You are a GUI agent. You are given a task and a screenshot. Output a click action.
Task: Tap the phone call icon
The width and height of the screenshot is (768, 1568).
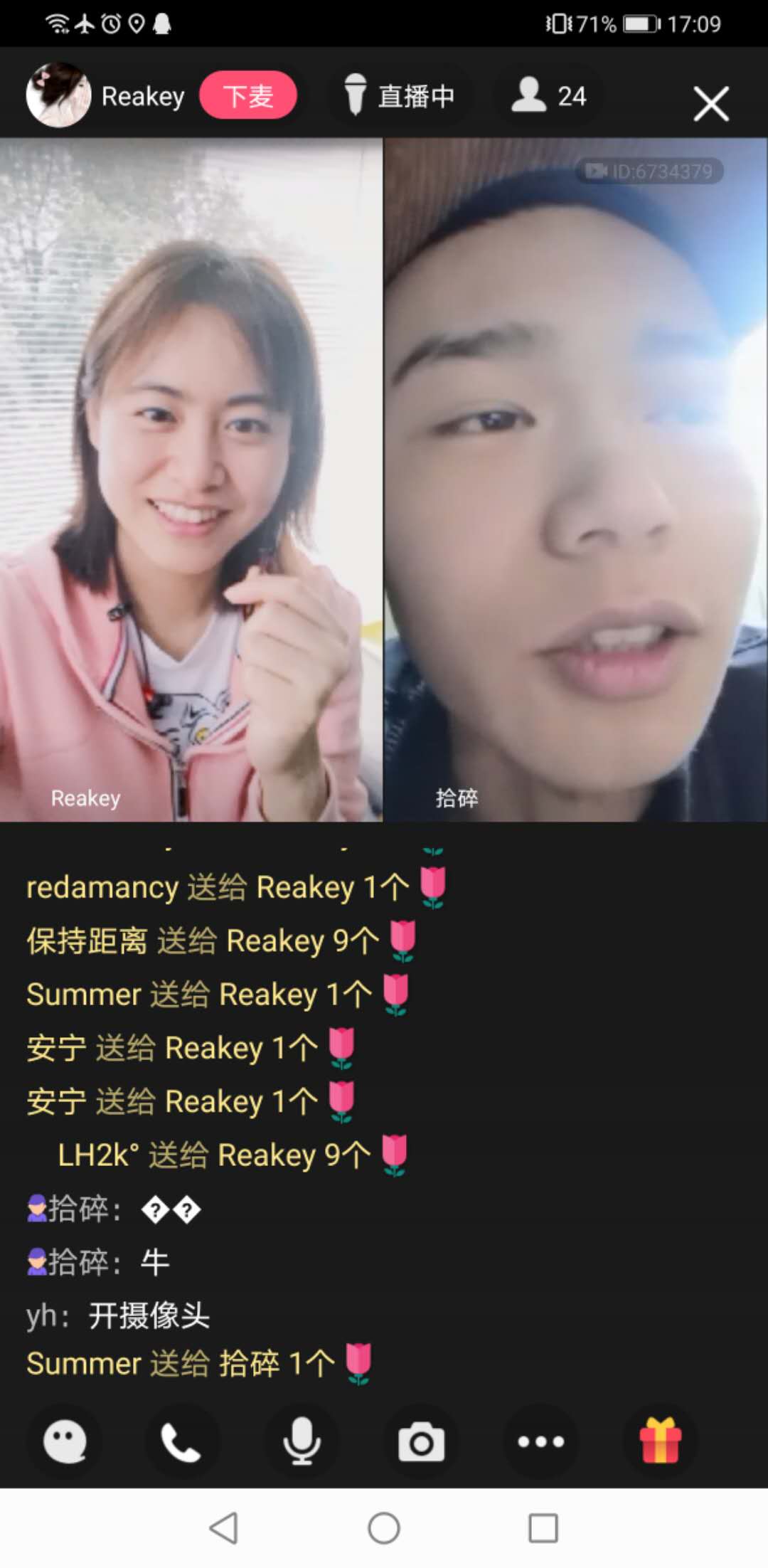[x=182, y=1441]
